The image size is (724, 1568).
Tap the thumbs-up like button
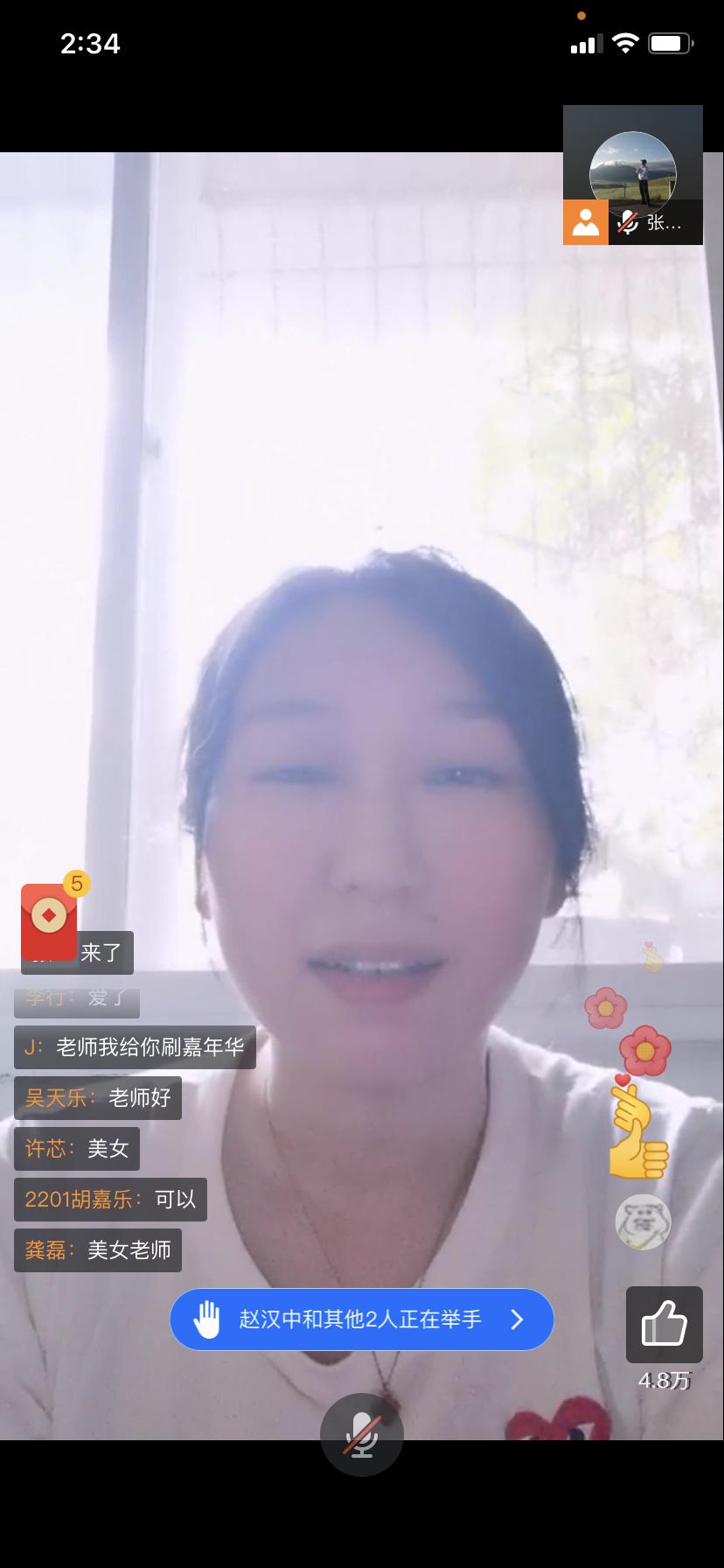click(x=664, y=1324)
